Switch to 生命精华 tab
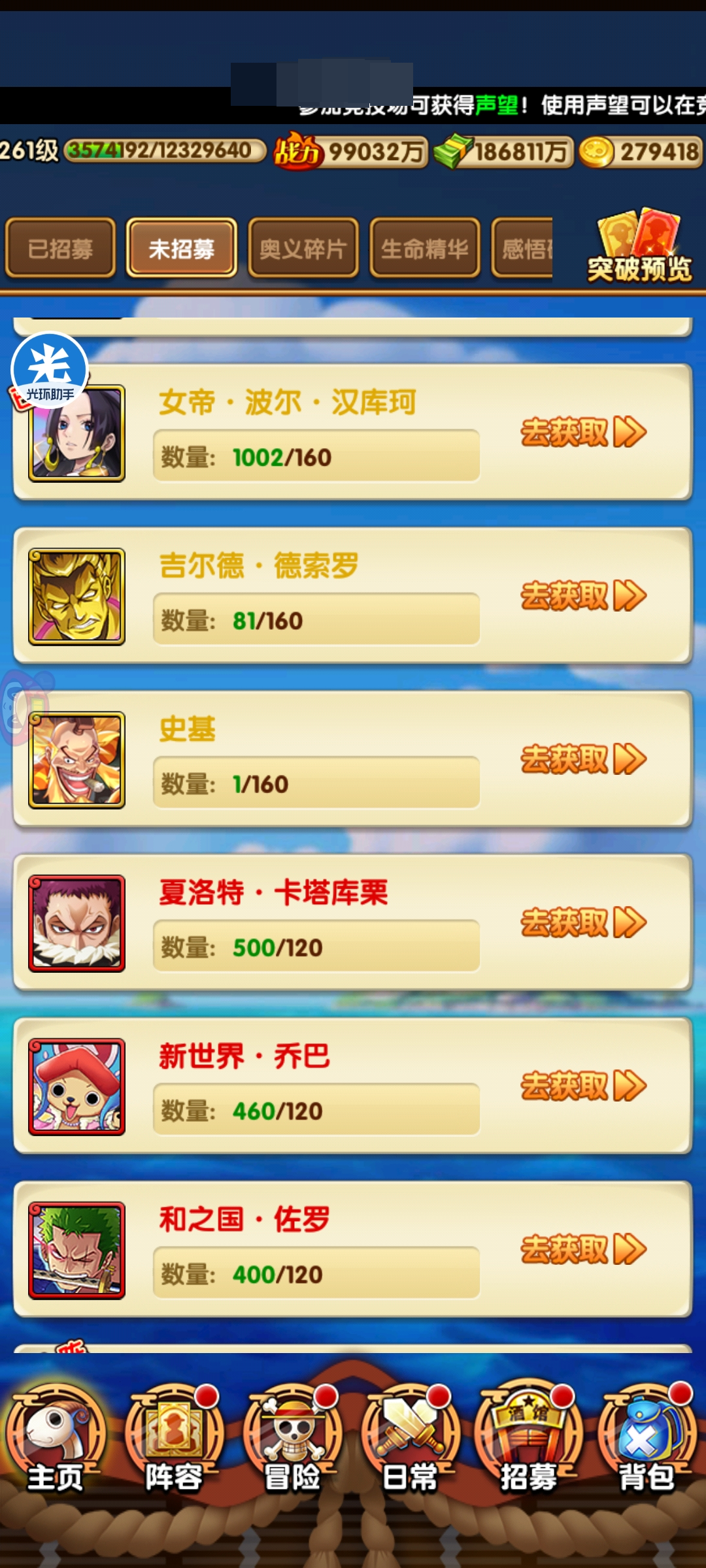This screenshot has height=1568, width=706. click(424, 248)
